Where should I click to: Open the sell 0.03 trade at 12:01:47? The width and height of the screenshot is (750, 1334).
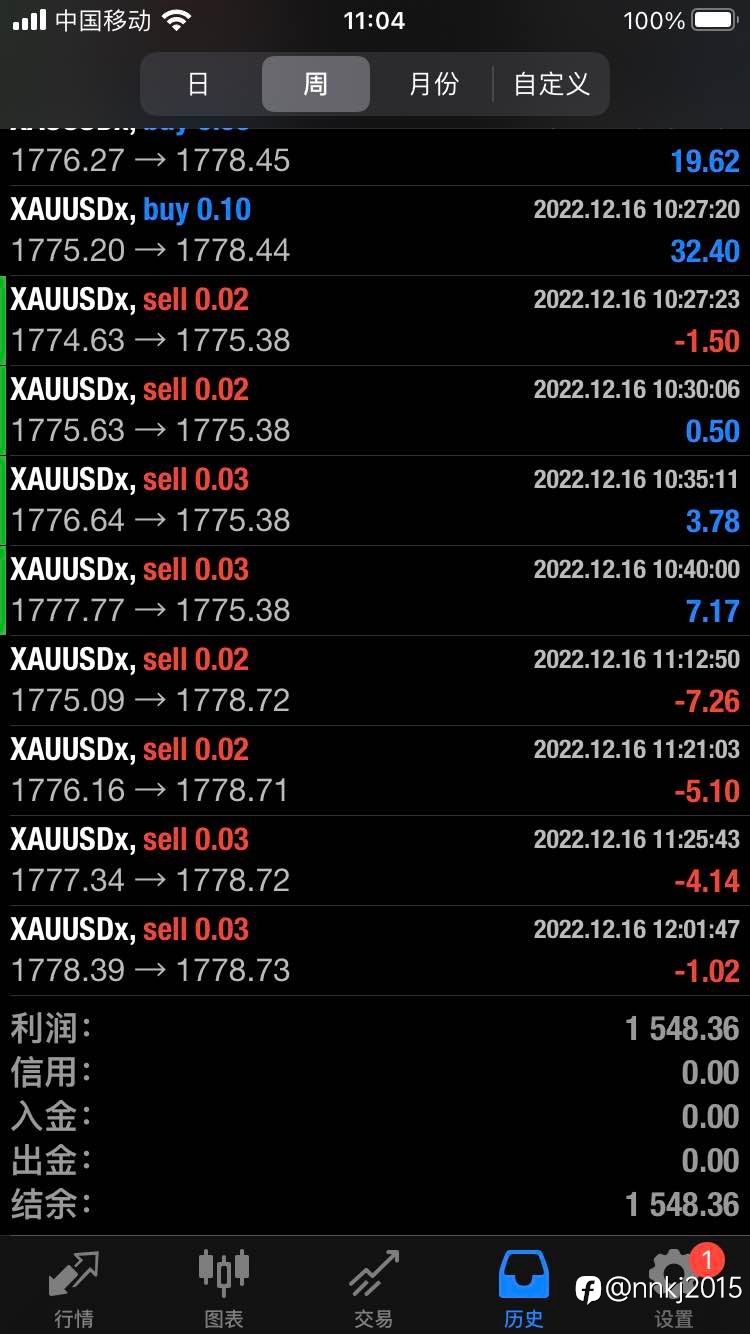click(375, 951)
